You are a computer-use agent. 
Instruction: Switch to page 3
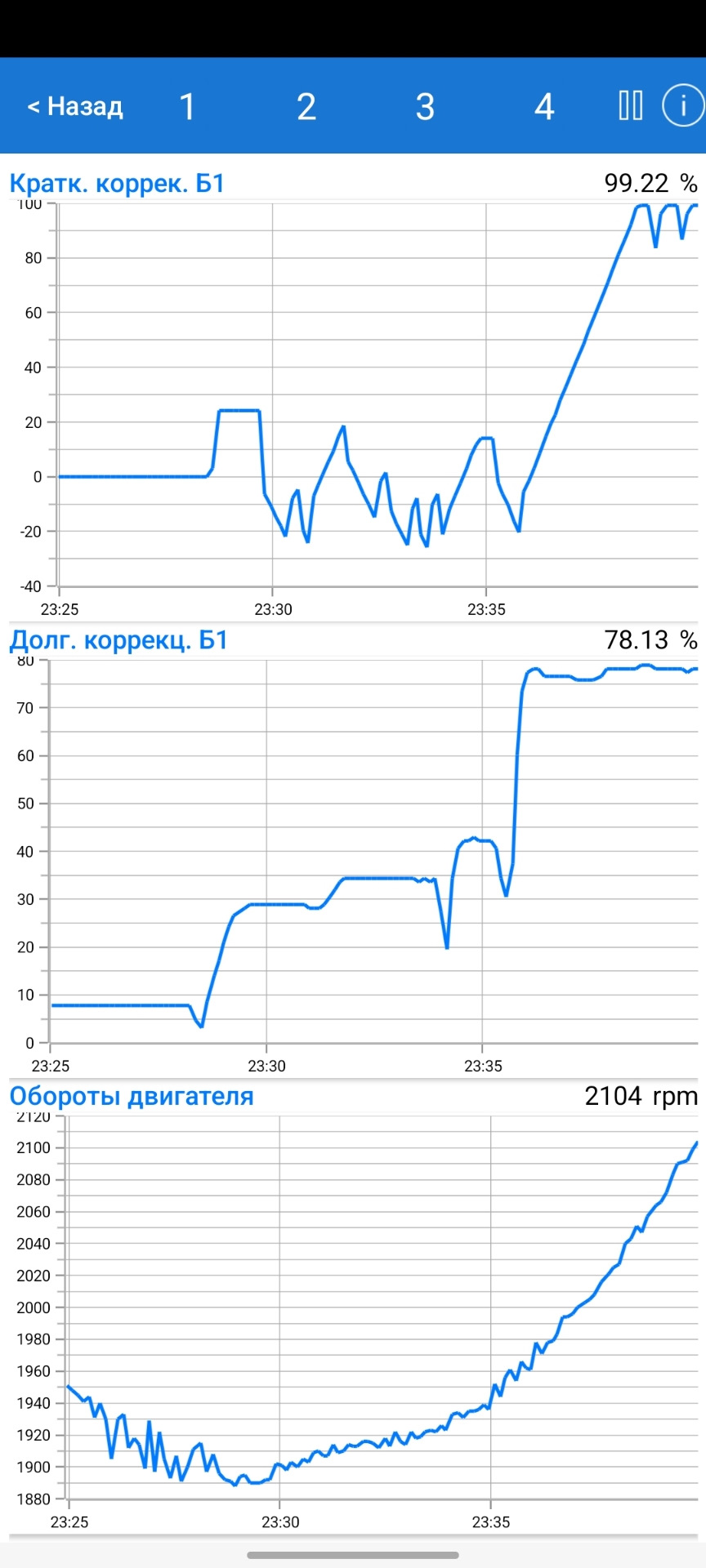(x=425, y=106)
